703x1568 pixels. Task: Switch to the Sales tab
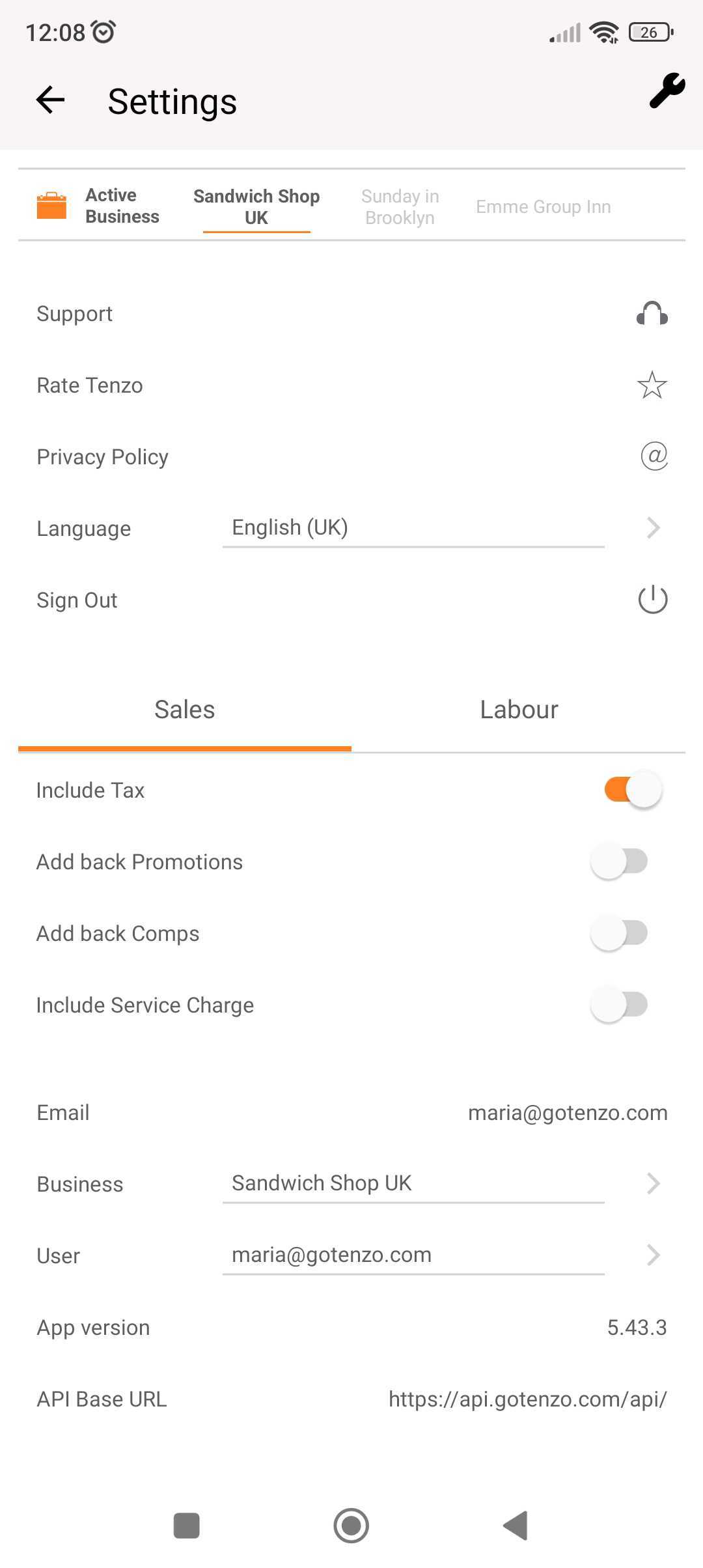pos(185,710)
